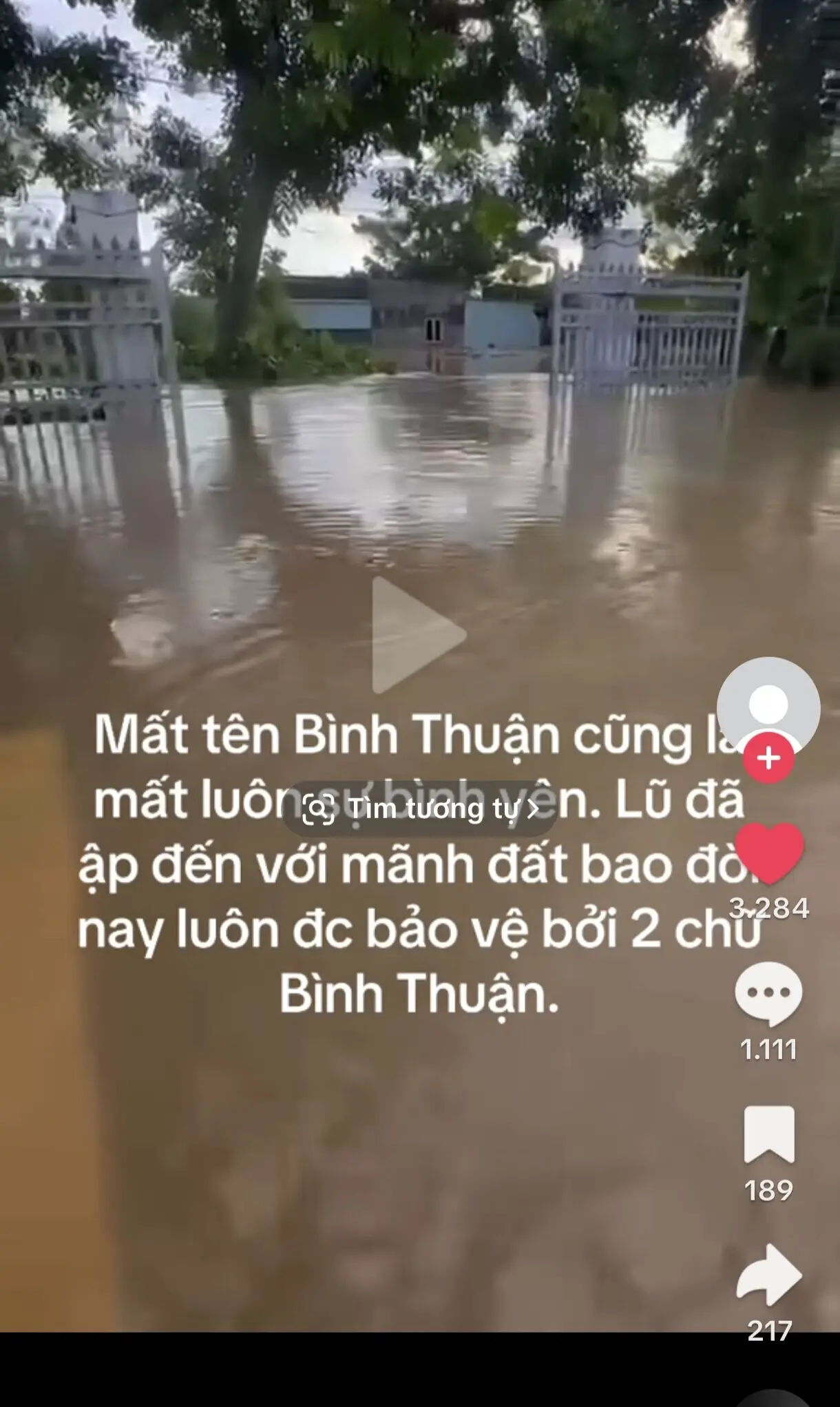
Task: Follow the creator with the plus badge
Action: 768,758
